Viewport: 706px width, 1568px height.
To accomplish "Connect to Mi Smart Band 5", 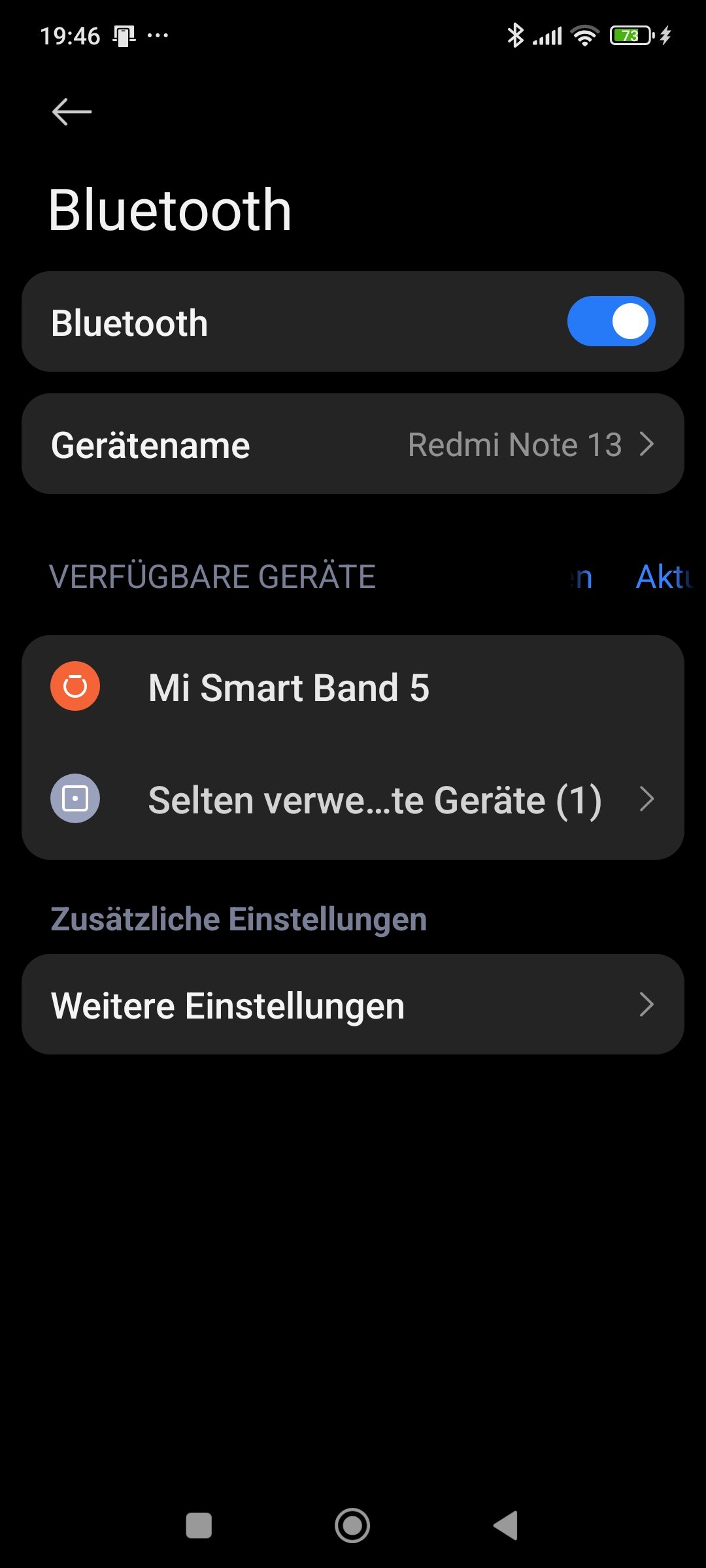I will (x=353, y=688).
